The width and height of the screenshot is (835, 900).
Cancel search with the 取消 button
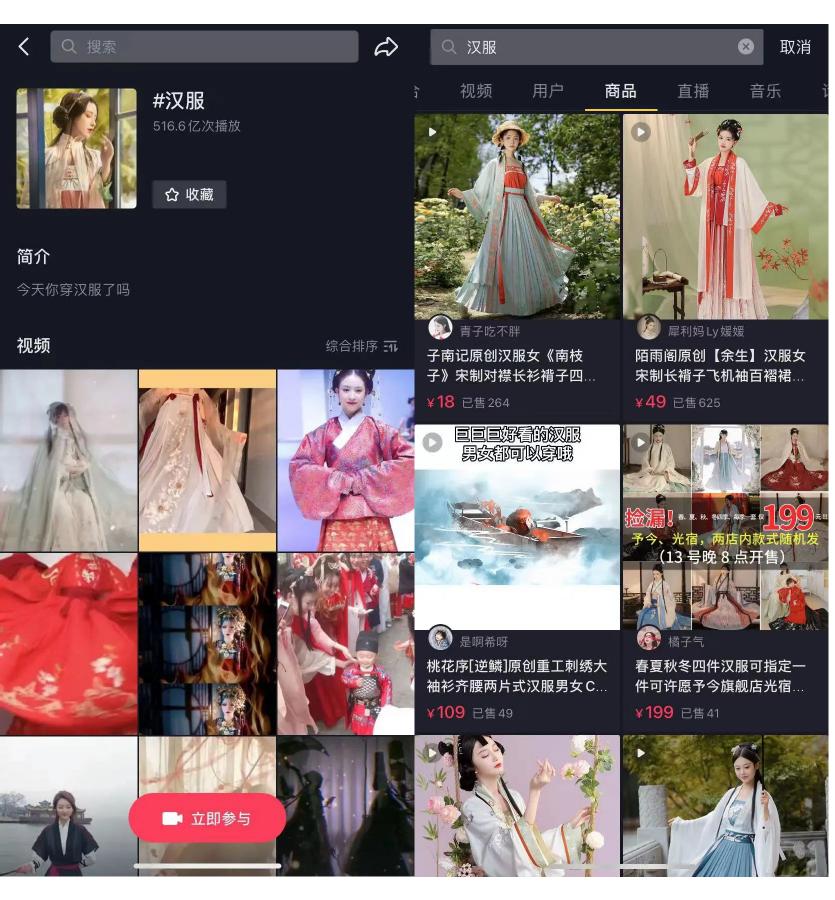point(796,47)
